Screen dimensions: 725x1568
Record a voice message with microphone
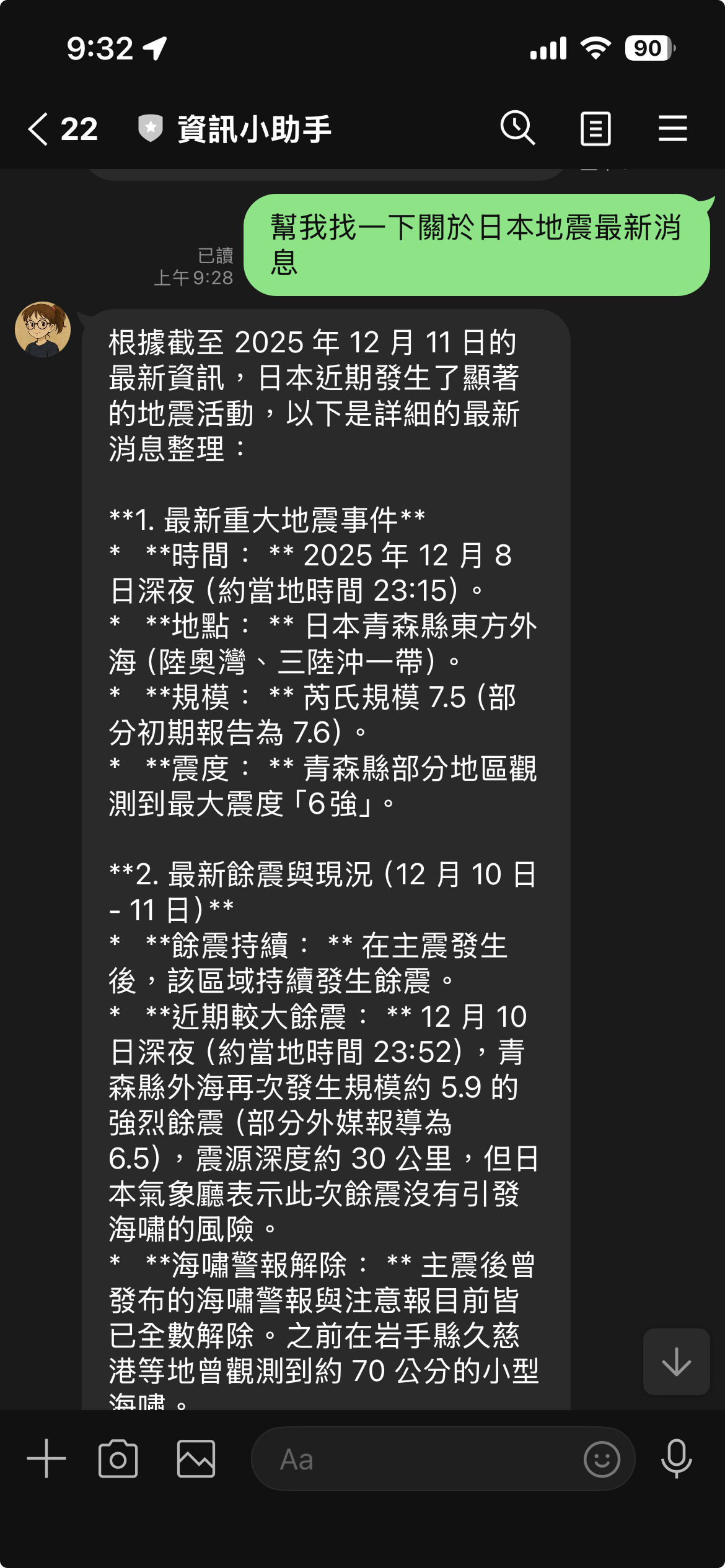click(676, 1458)
